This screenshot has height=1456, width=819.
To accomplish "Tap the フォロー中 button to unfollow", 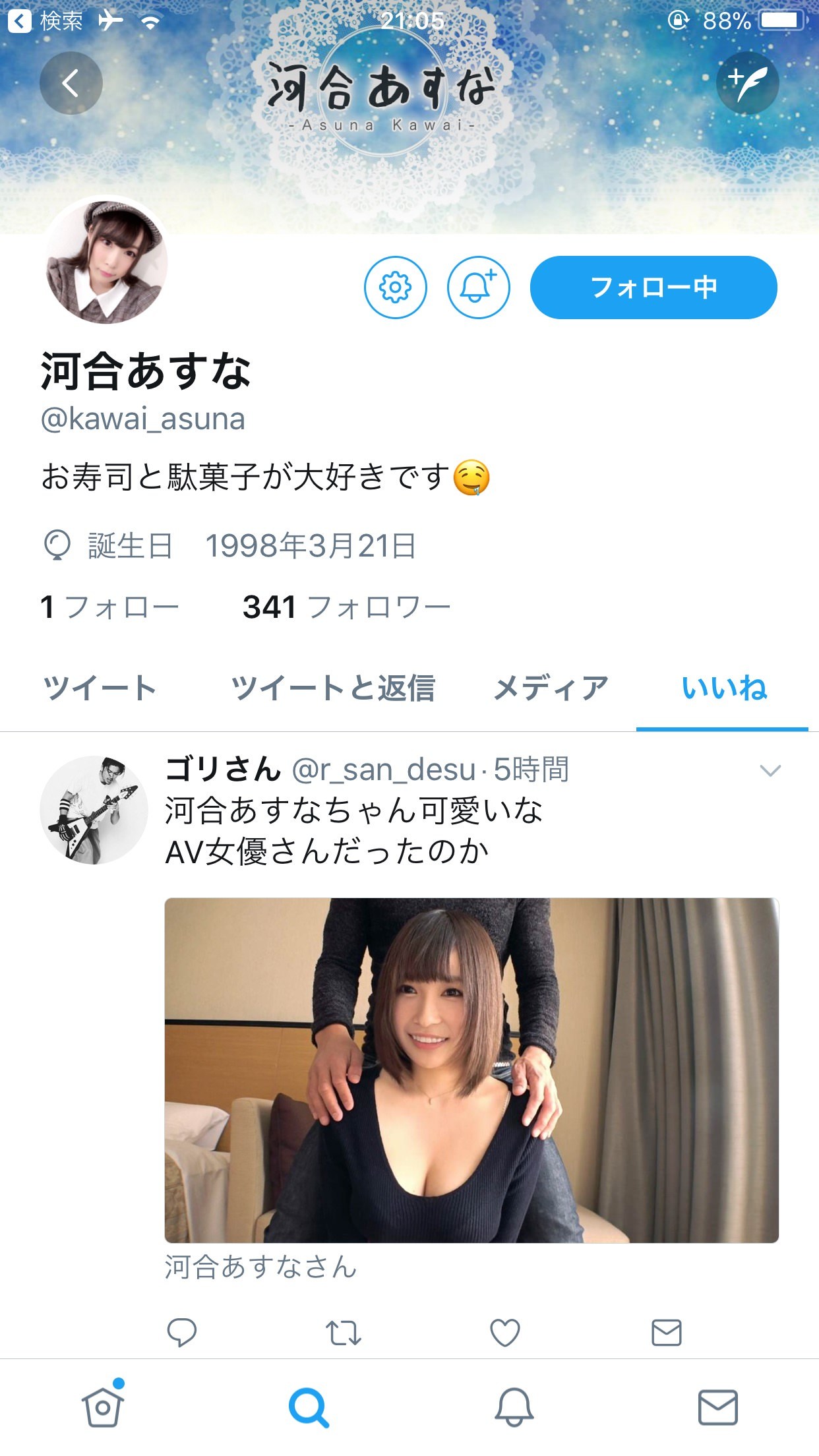I will coord(653,288).
